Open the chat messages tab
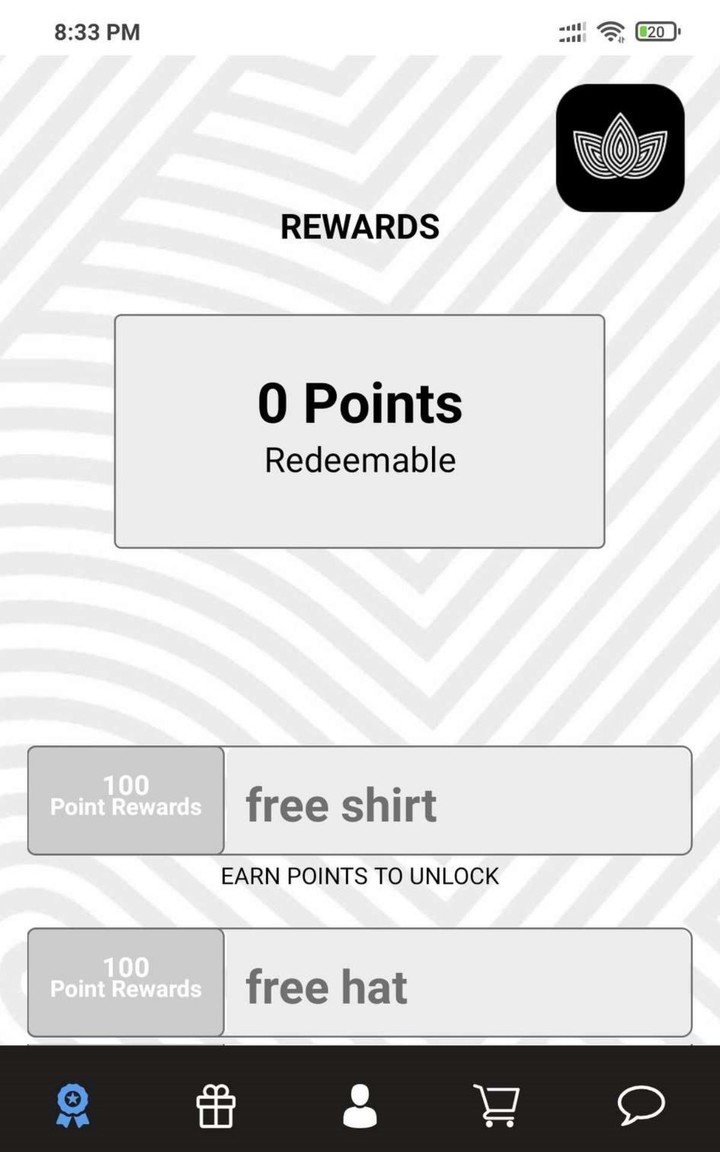Screen dimensions: 720x1152 click(641, 1106)
